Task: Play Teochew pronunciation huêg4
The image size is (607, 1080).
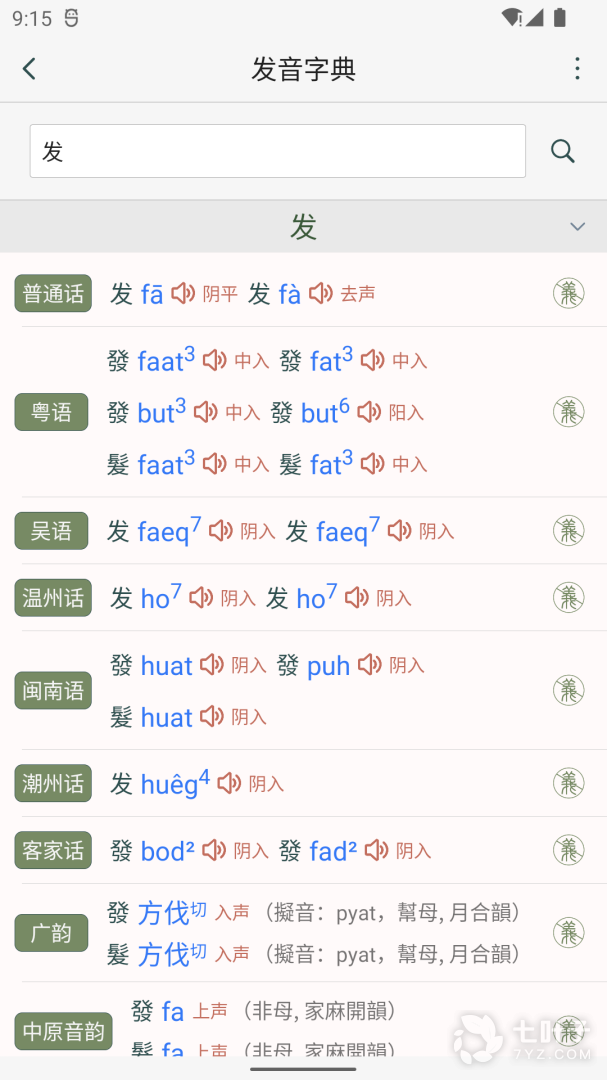Action: (229, 783)
